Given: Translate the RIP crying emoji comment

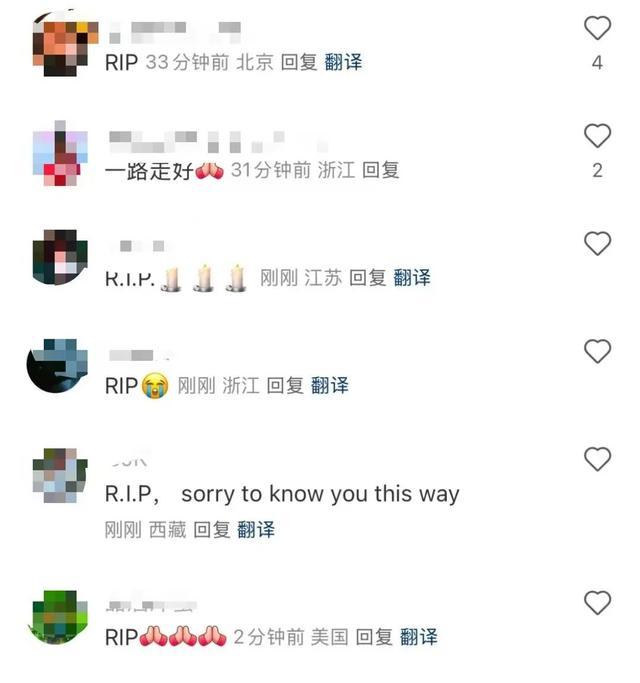Looking at the screenshot, I should click(329, 385).
